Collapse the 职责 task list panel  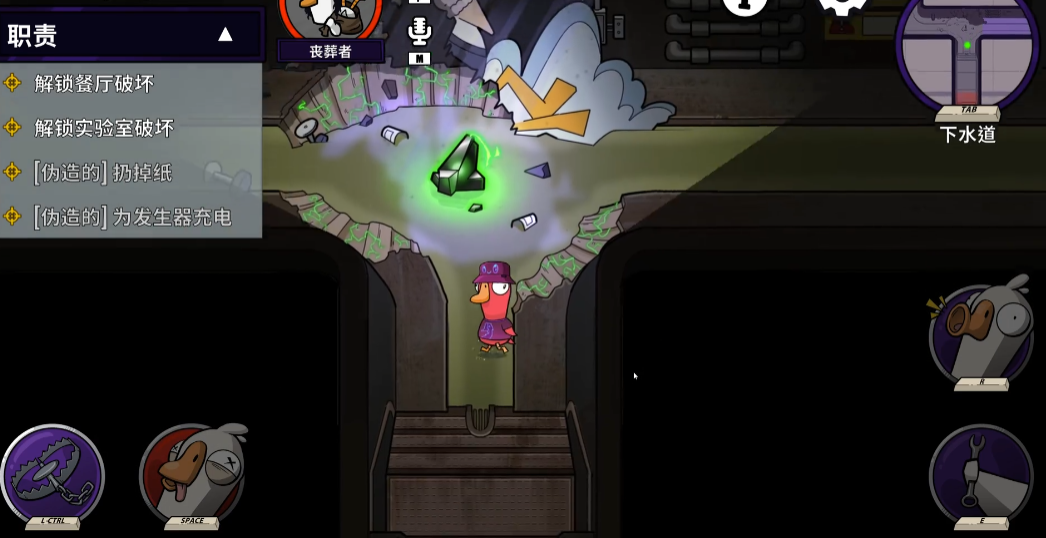[x=225, y=35]
